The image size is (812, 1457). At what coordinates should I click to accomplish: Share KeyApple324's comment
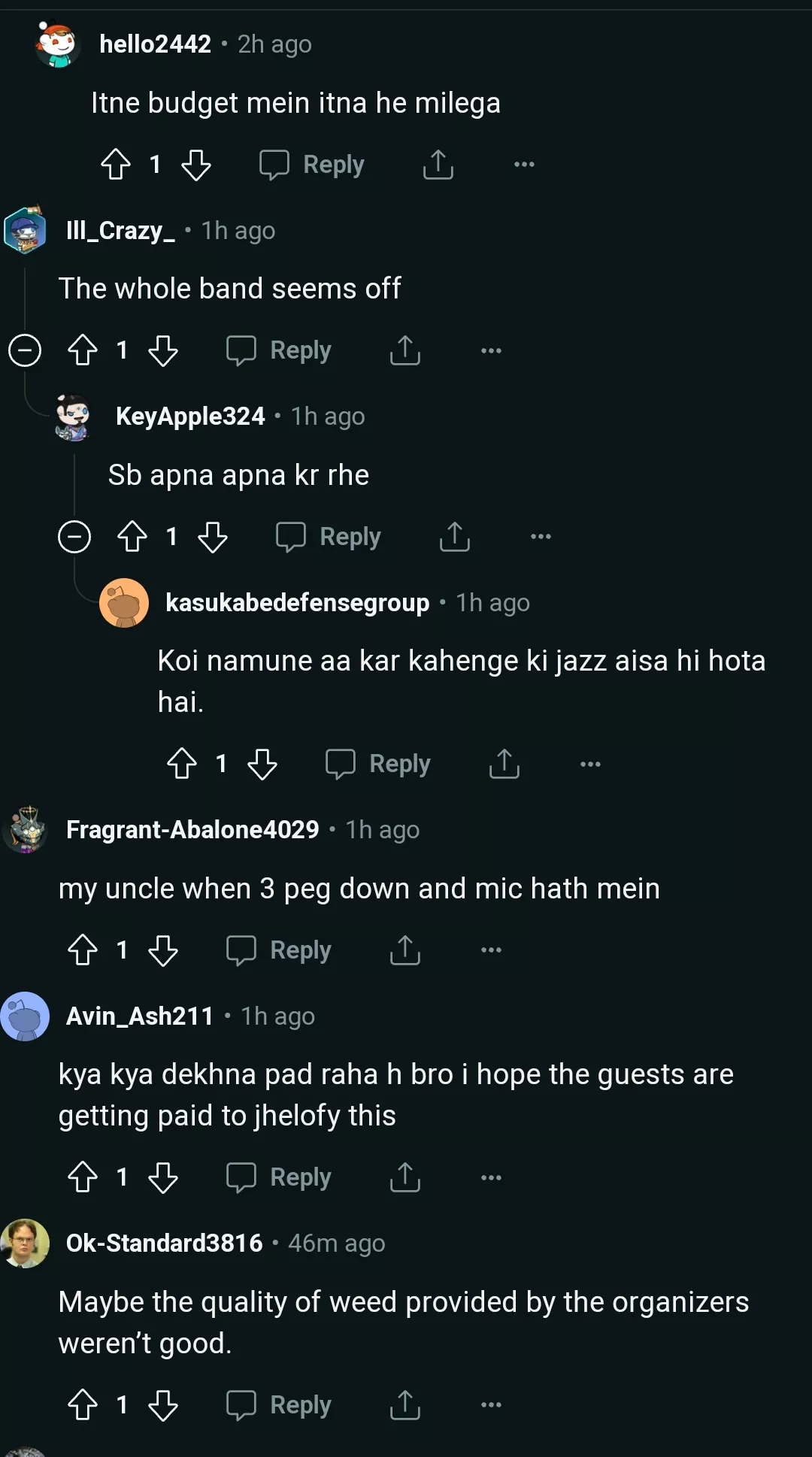[x=454, y=537]
